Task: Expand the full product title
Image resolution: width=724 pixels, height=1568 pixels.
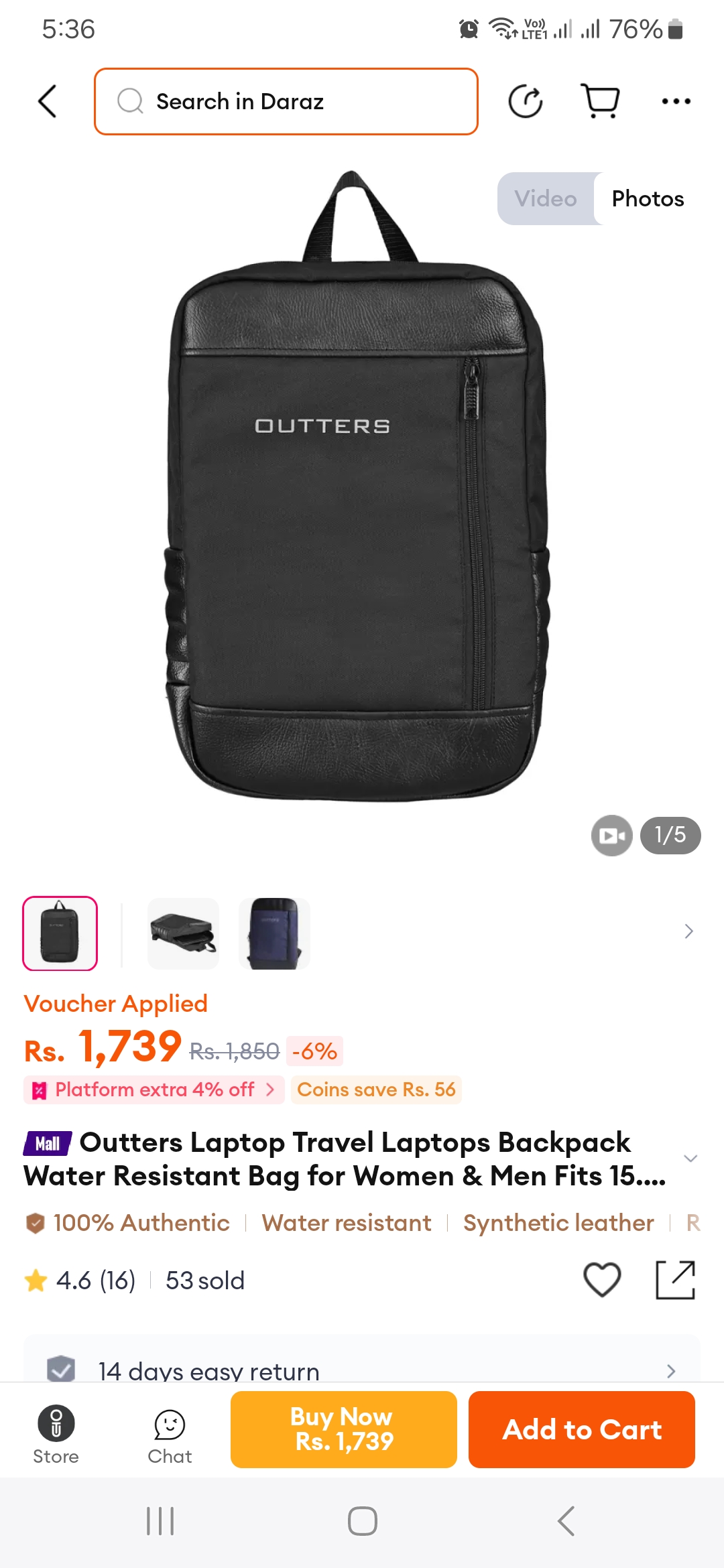Action: [x=690, y=1159]
